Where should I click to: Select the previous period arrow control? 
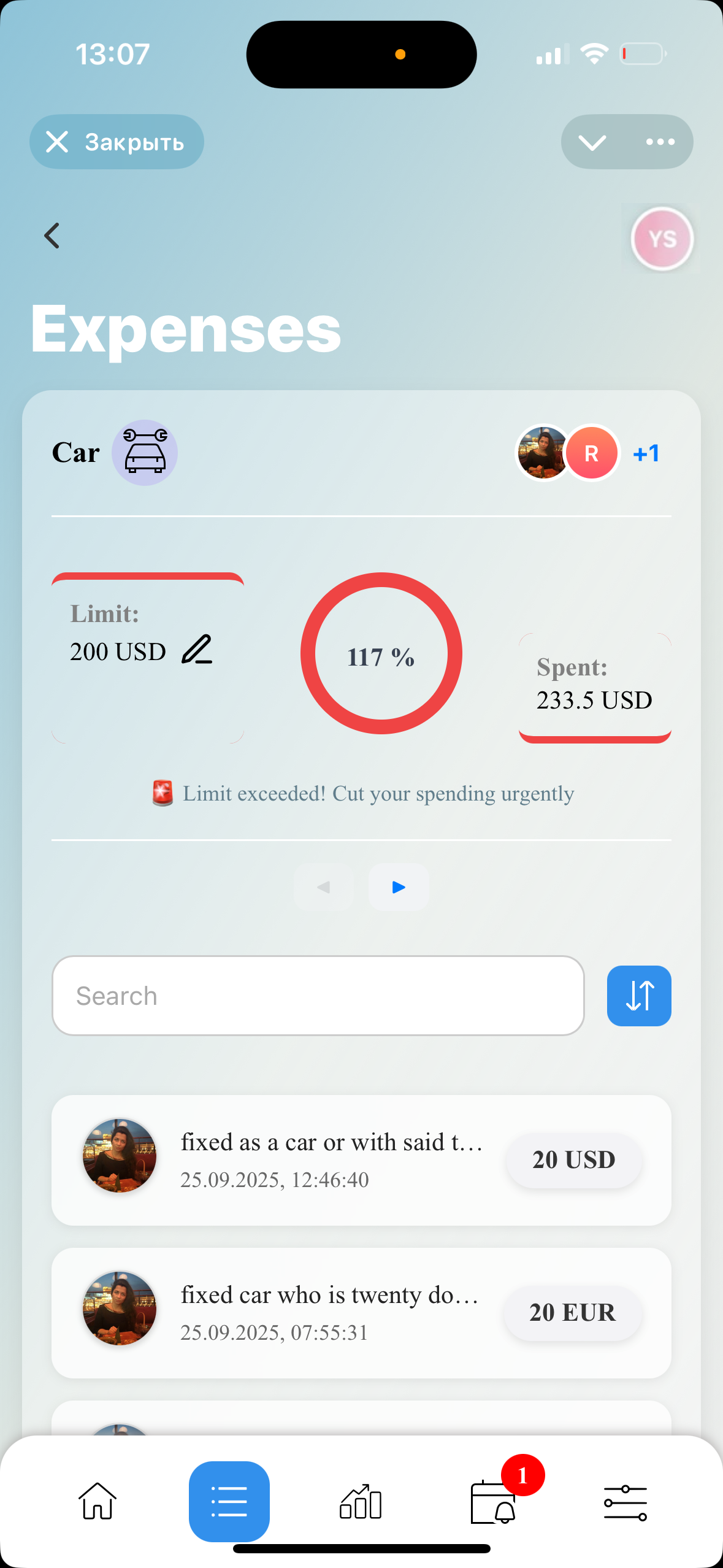pyautogui.click(x=323, y=887)
